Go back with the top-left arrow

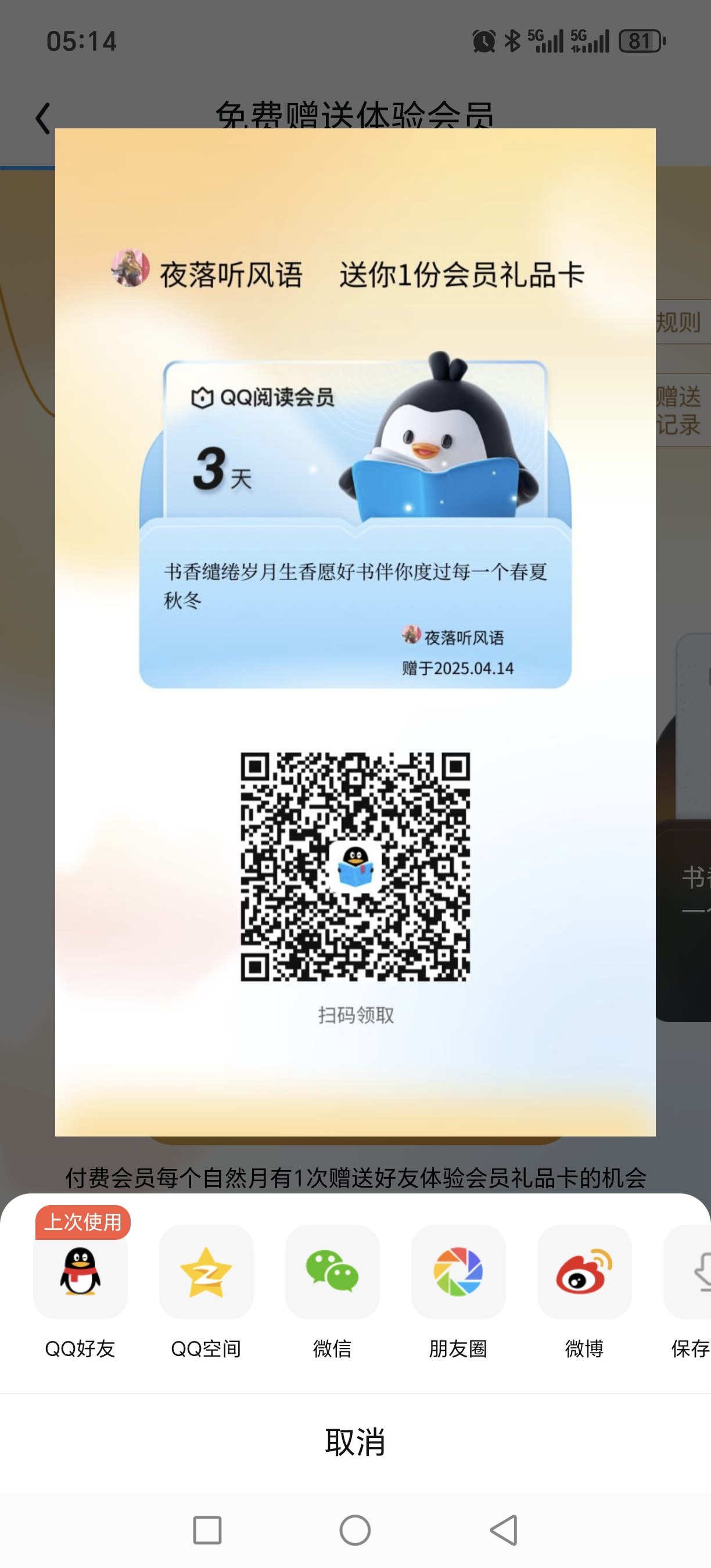click(42, 118)
